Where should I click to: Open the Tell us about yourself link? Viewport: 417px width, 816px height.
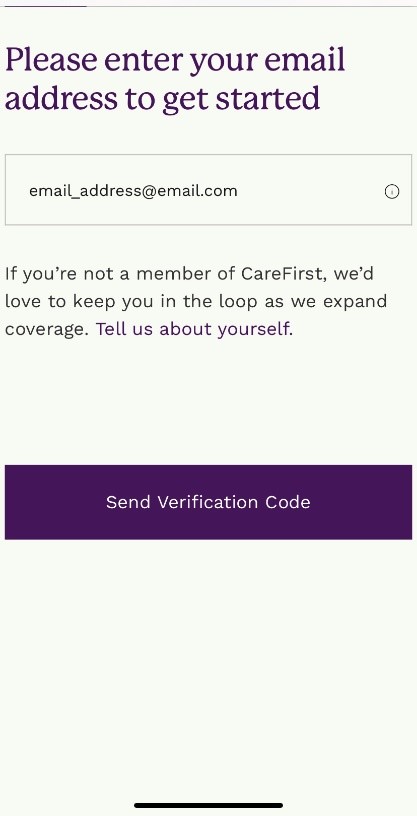tap(192, 329)
